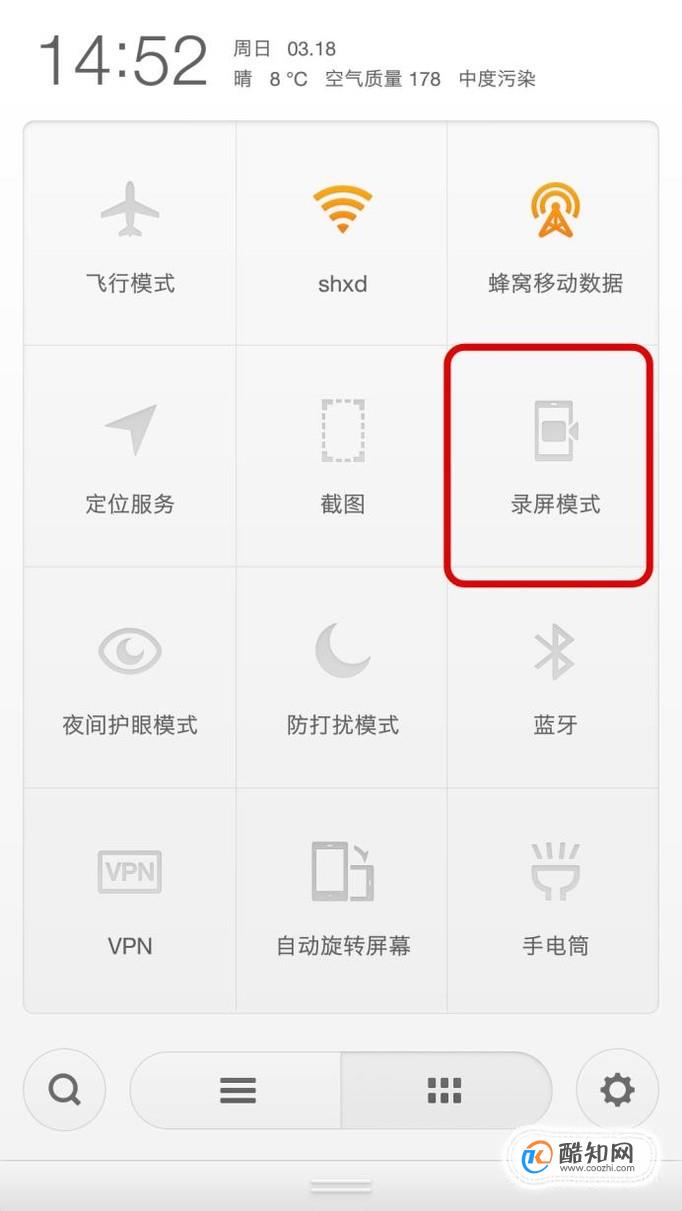Select the grid view tab

[x=444, y=1090]
